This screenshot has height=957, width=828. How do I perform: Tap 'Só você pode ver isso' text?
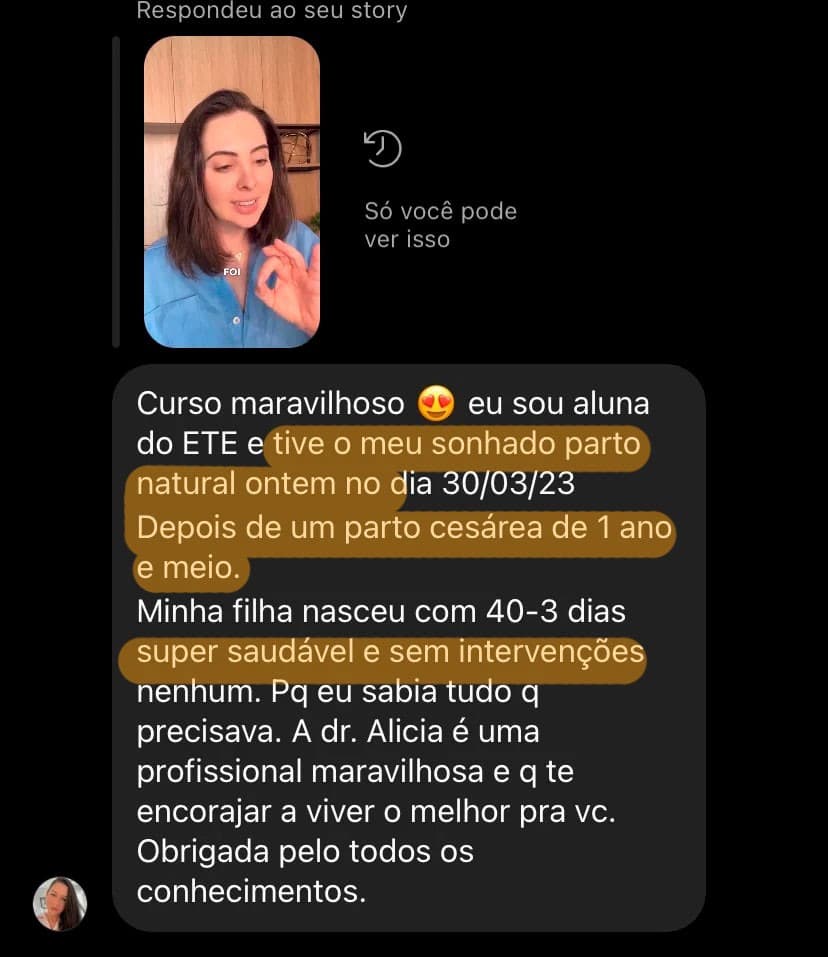point(440,224)
